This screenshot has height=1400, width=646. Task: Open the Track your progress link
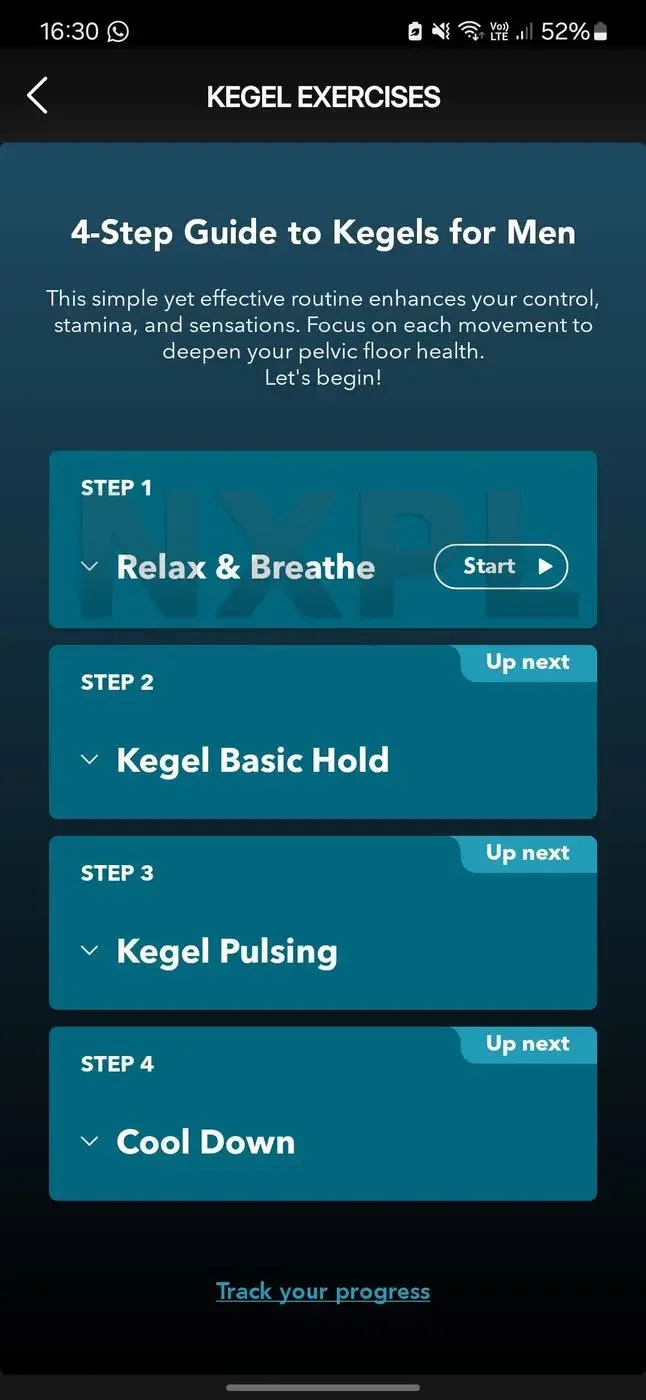(x=323, y=1291)
